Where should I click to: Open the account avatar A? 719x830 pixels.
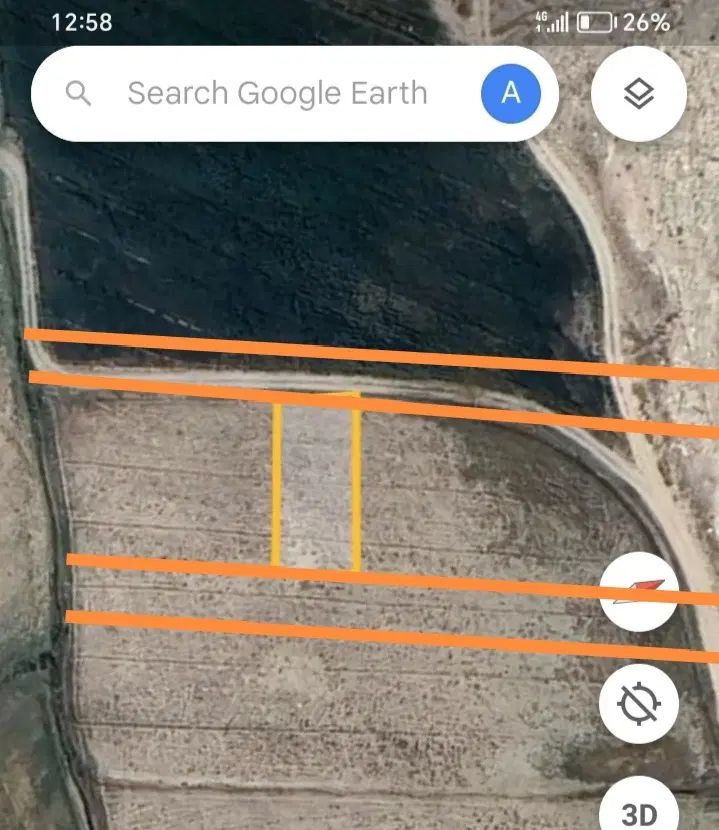510,94
